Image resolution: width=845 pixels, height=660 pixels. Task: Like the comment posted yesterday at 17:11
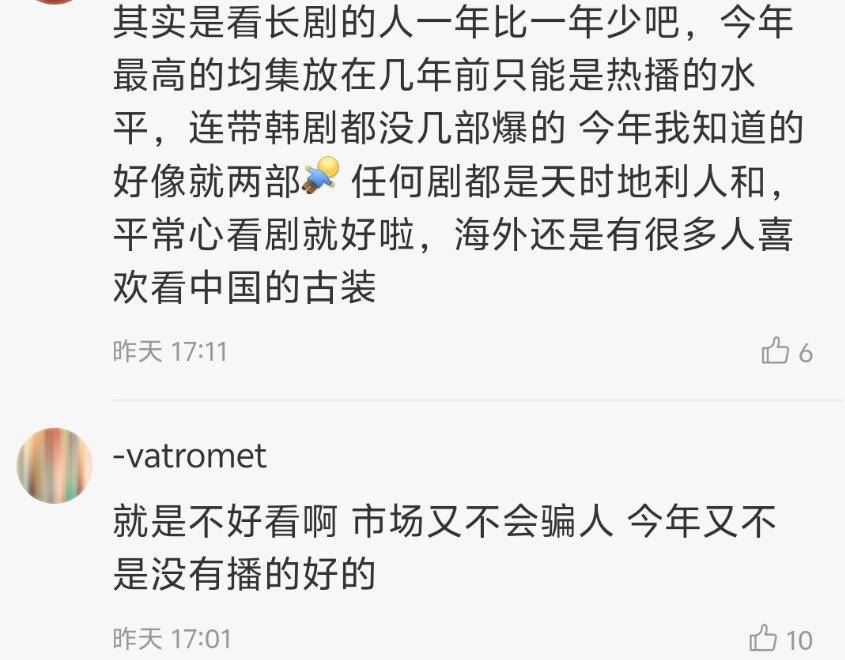(x=775, y=351)
